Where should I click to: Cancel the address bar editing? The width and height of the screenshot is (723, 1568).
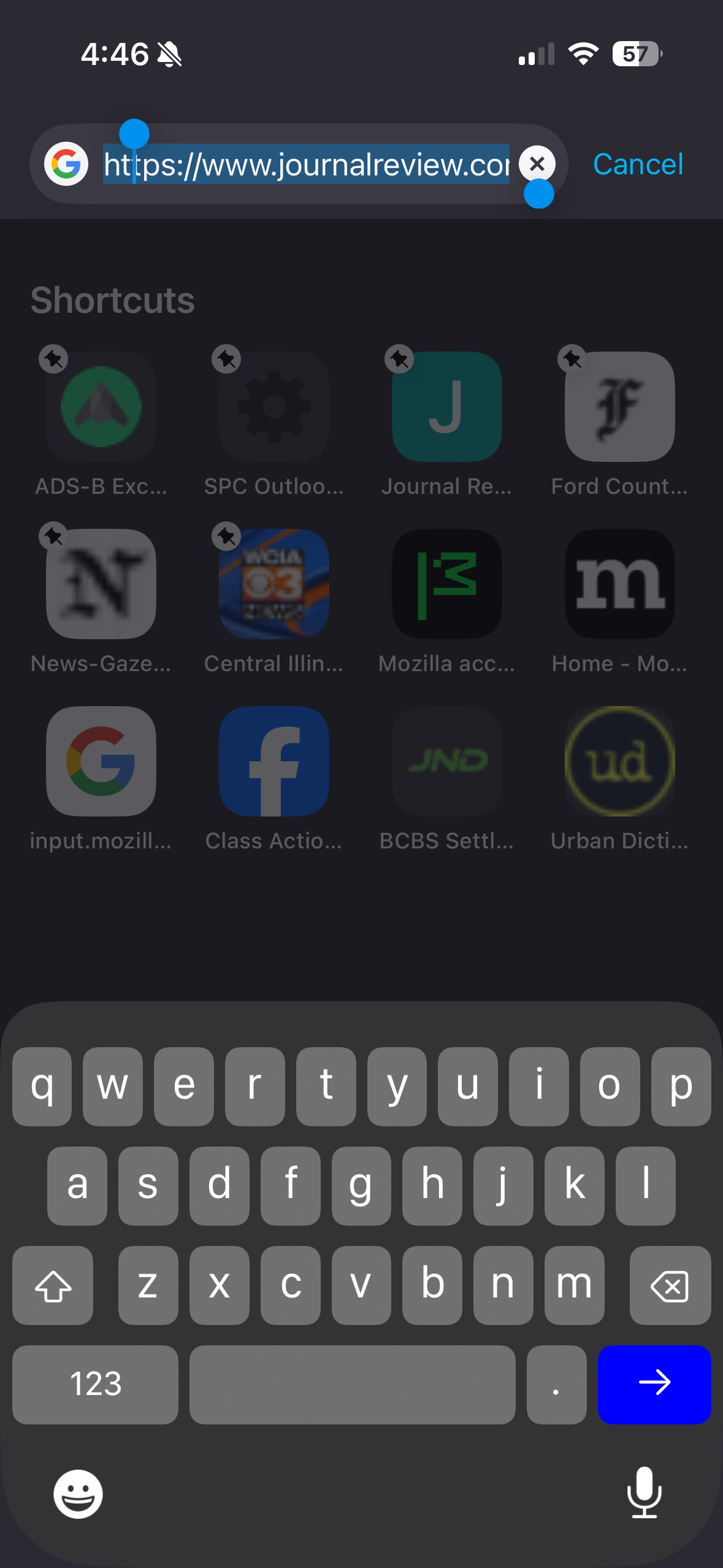[x=638, y=164]
